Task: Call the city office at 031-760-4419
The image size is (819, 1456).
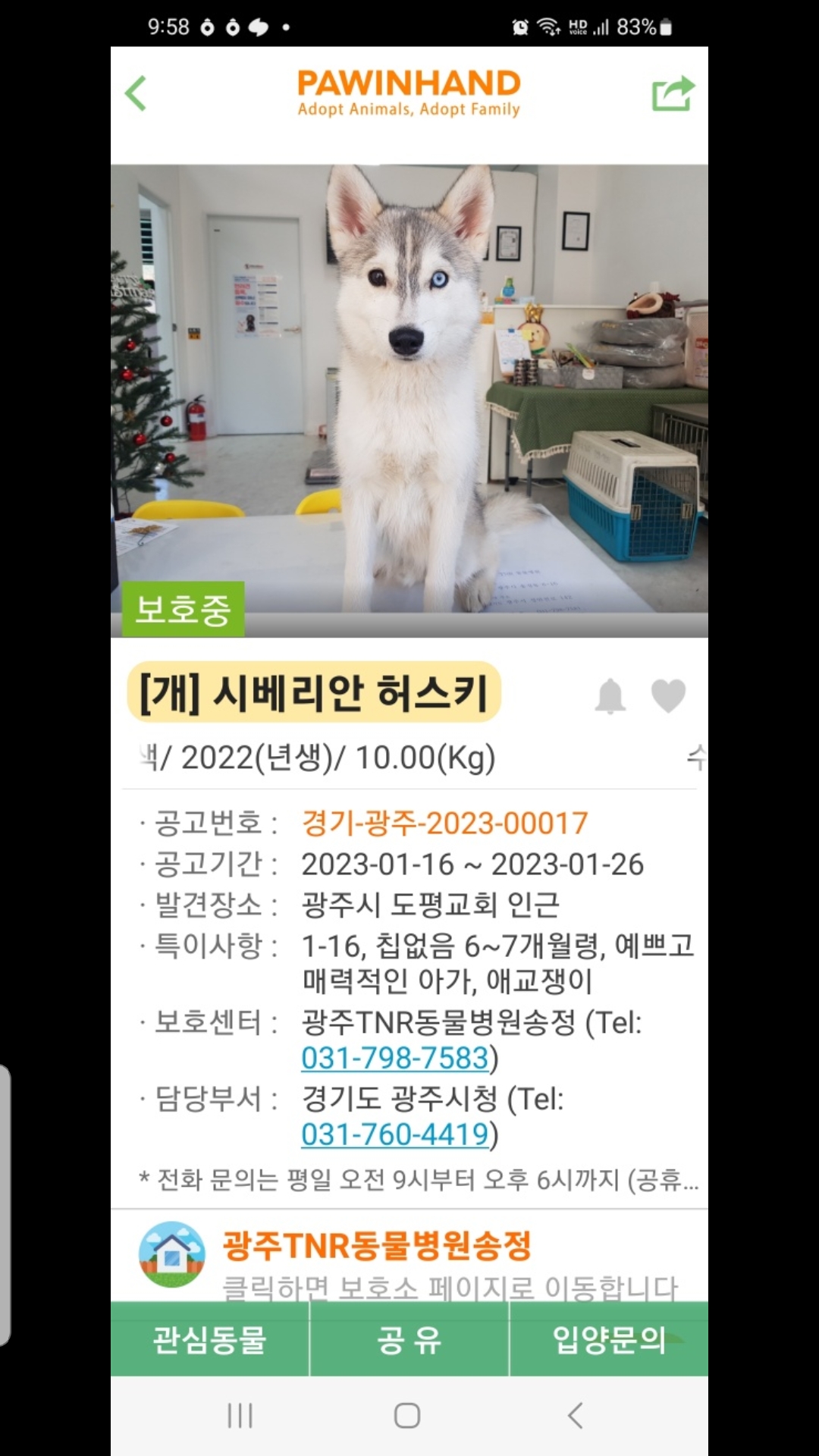Action: tap(394, 1134)
